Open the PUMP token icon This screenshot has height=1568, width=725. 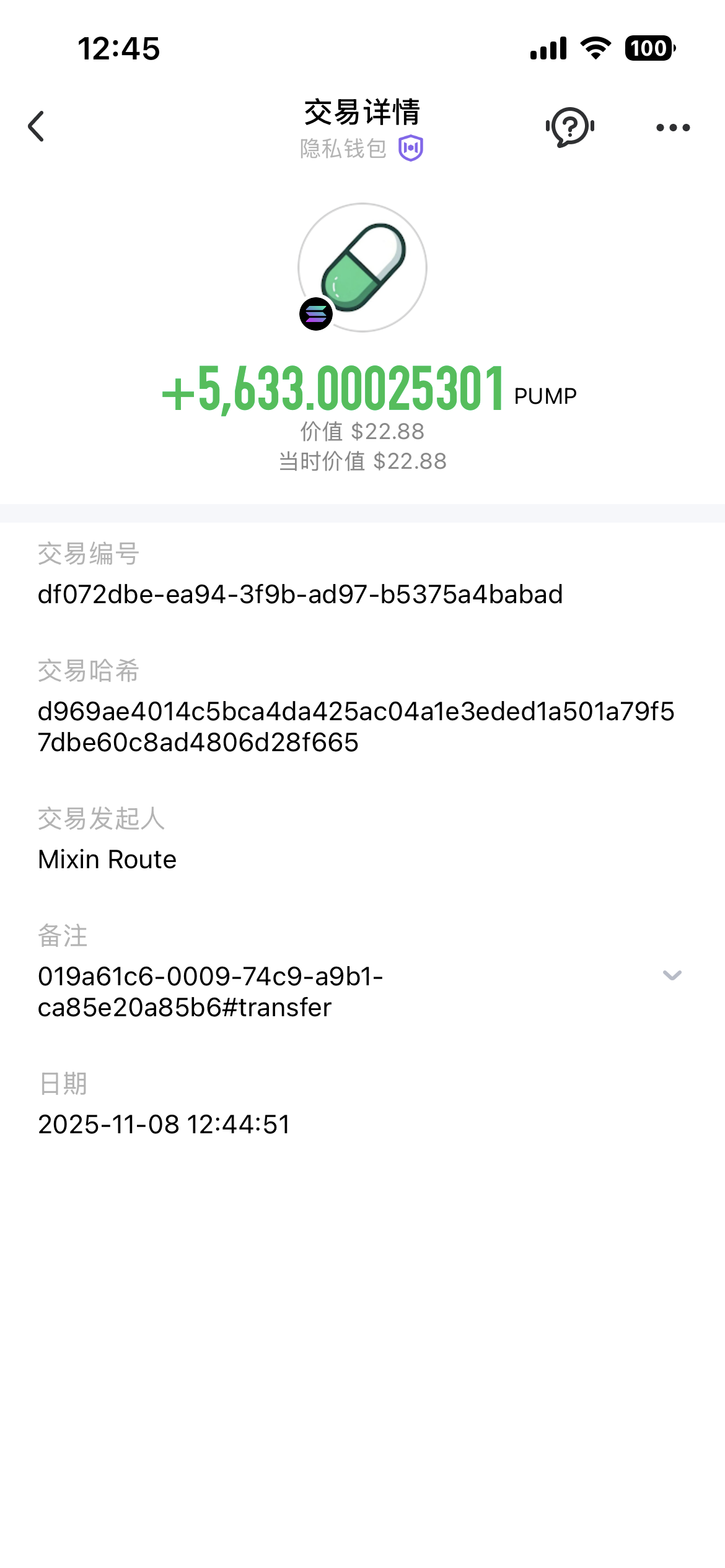362,268
